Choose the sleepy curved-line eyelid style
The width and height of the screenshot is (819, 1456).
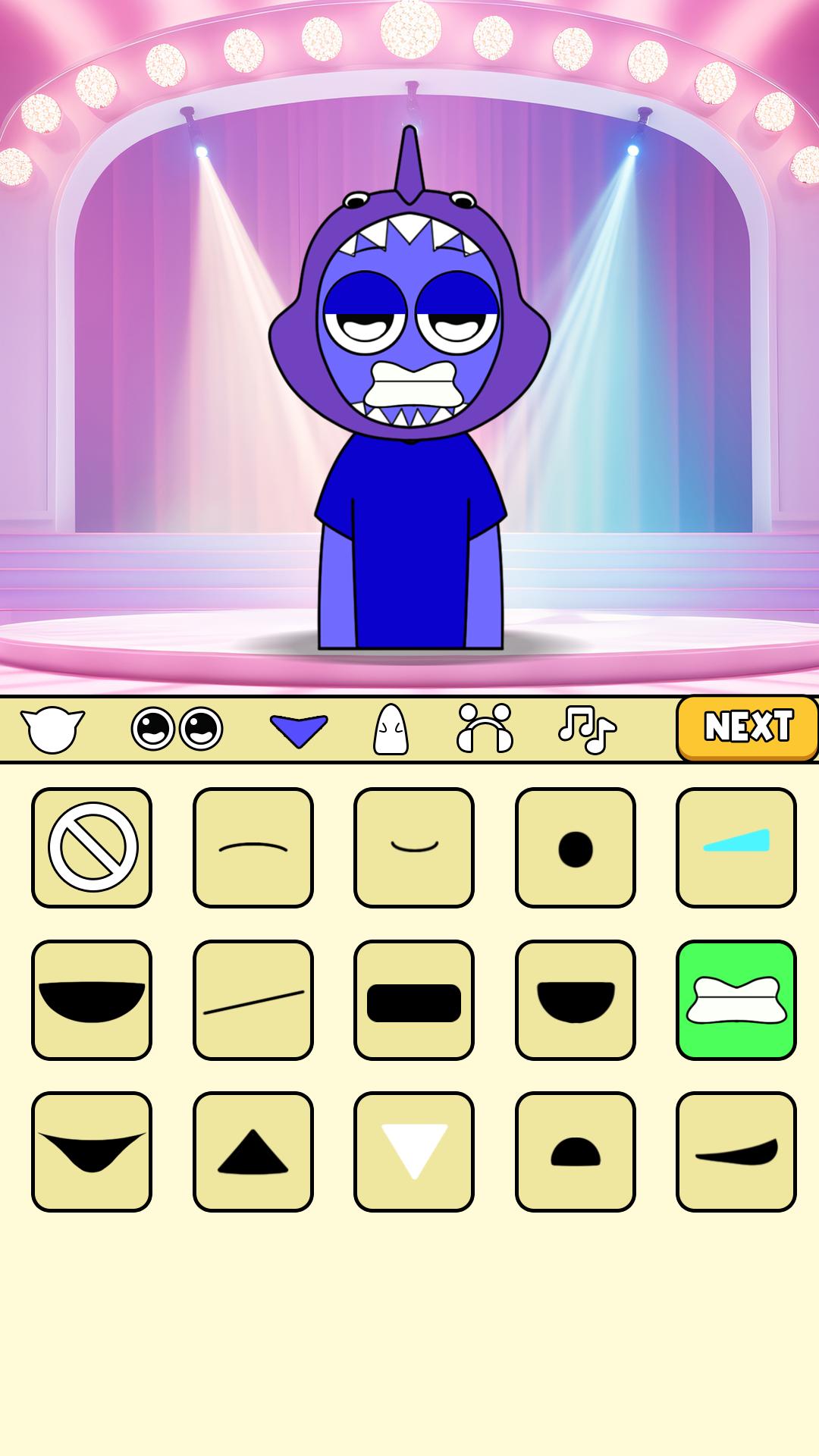click(x=414, y=847)
